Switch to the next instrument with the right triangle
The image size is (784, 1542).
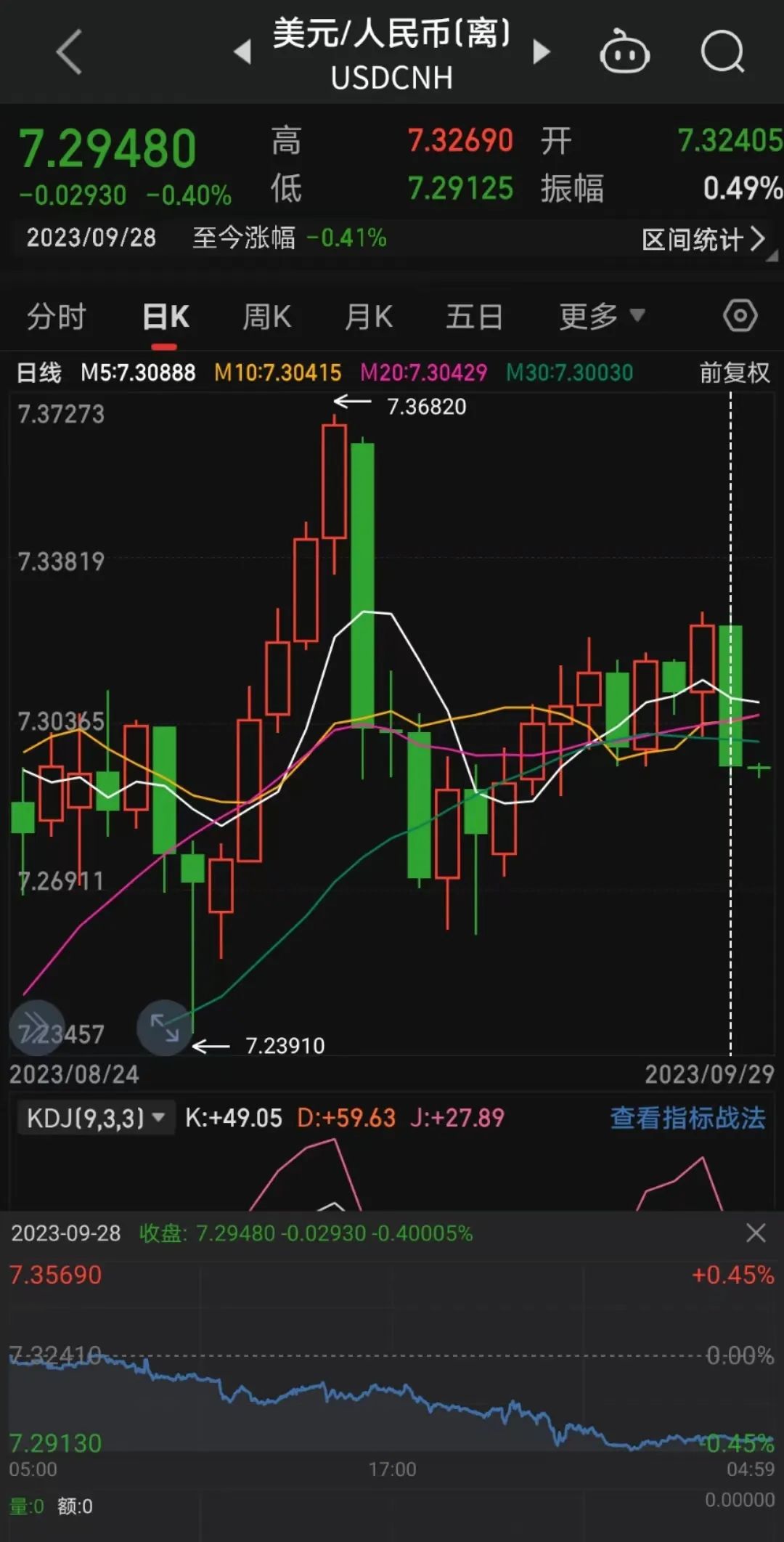(542, 52)
